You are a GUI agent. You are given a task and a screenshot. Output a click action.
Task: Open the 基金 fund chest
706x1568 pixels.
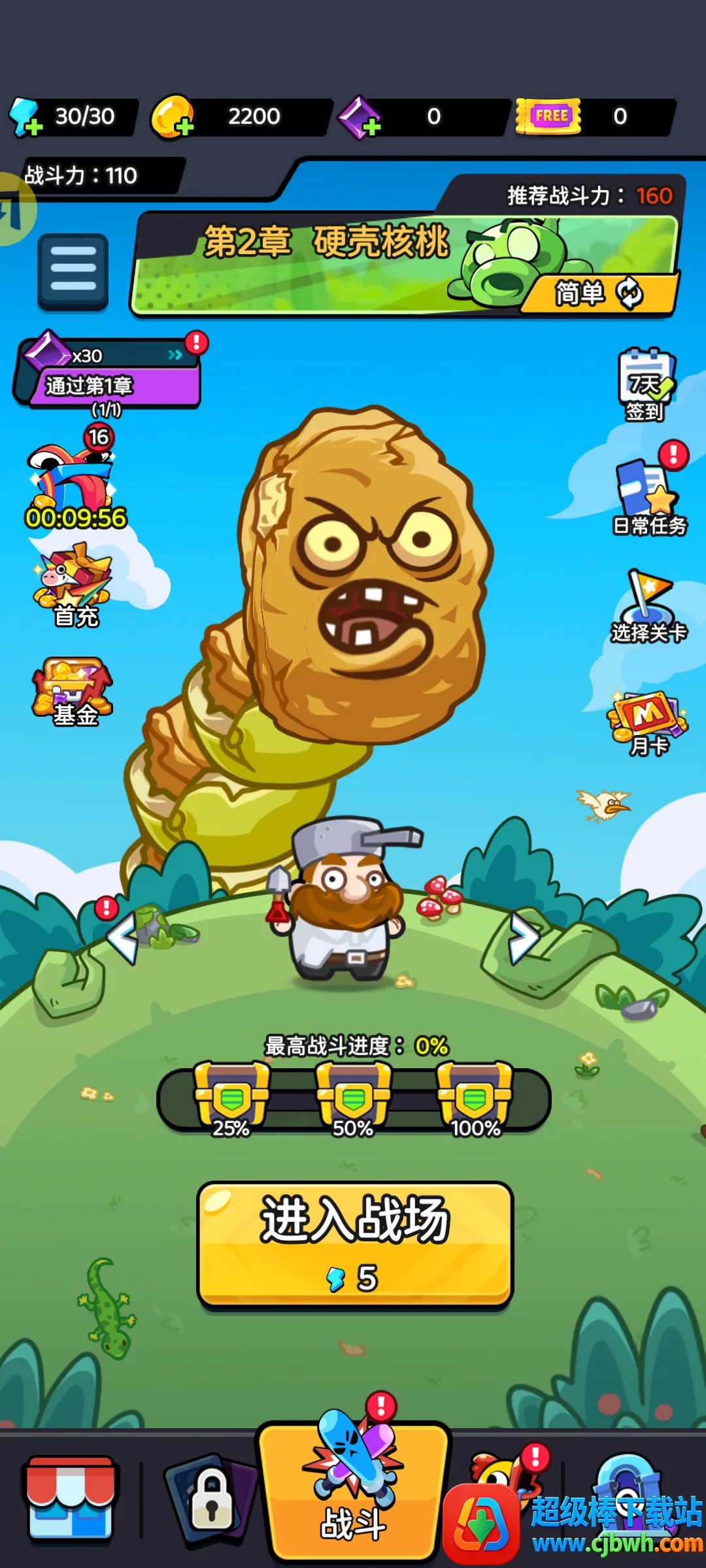[73, 693]
